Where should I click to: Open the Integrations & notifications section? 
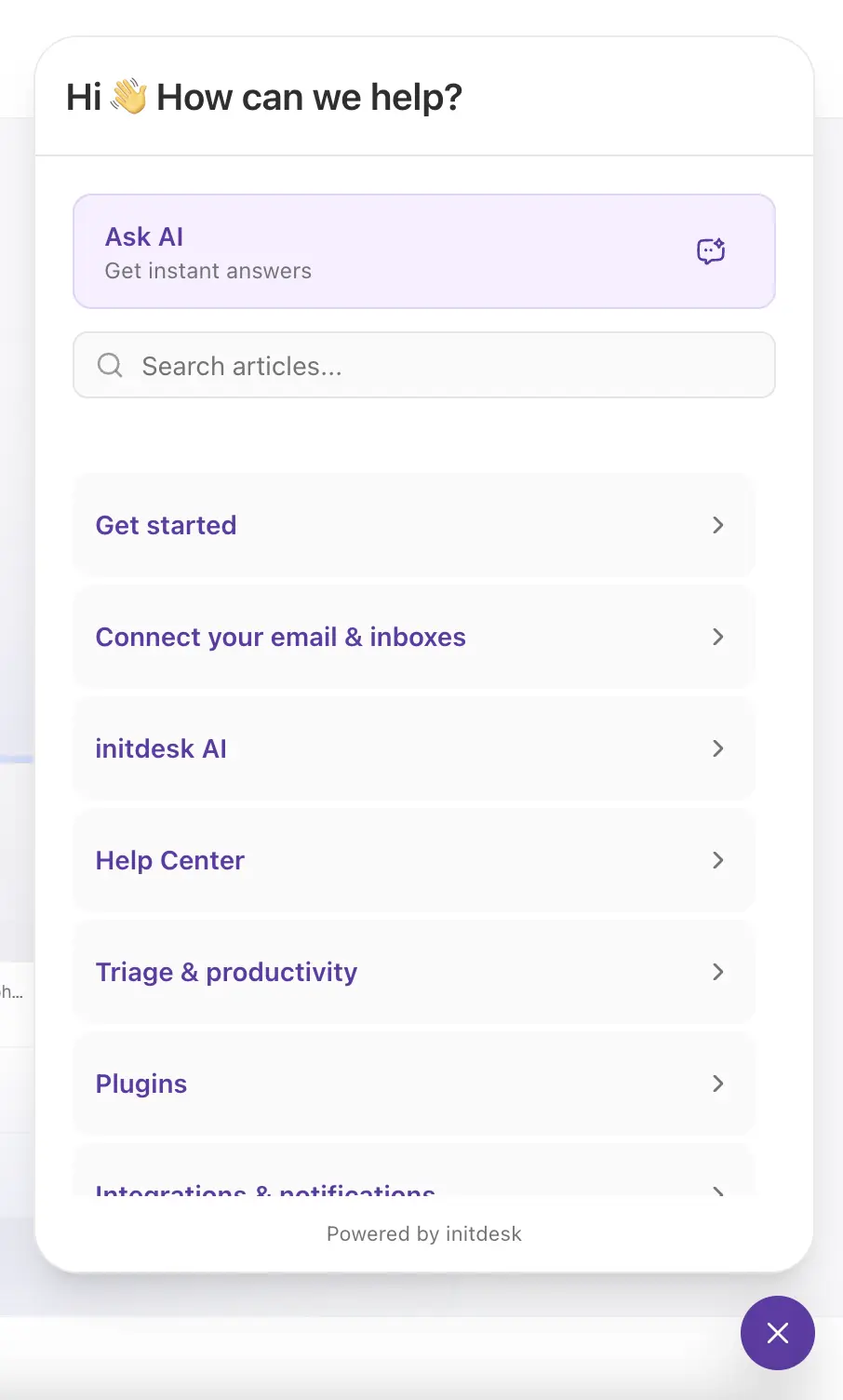point(414,1190)
